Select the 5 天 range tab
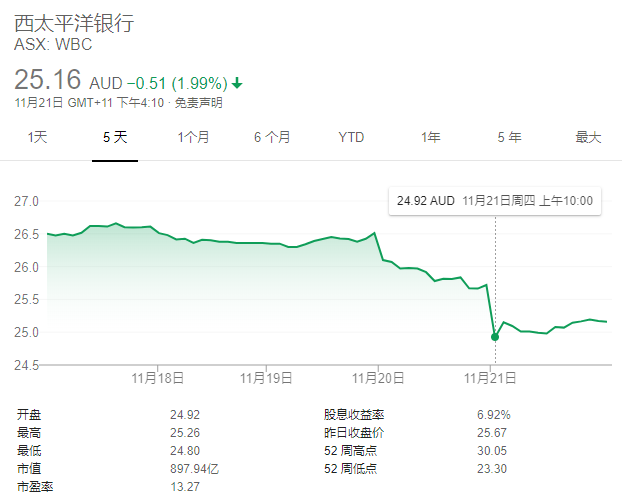Viewport: 622px width, 499px height. 115,137
